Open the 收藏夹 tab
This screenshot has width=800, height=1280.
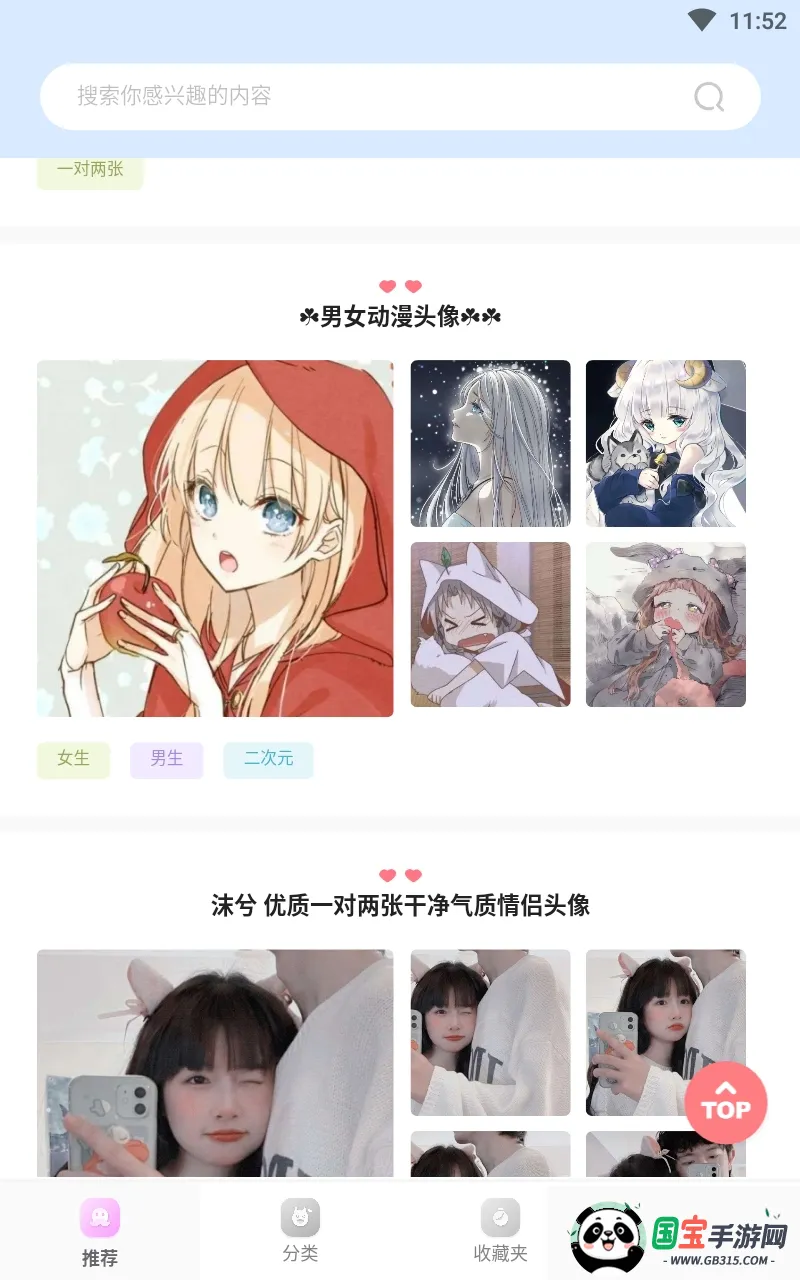tap(500, 1232)
